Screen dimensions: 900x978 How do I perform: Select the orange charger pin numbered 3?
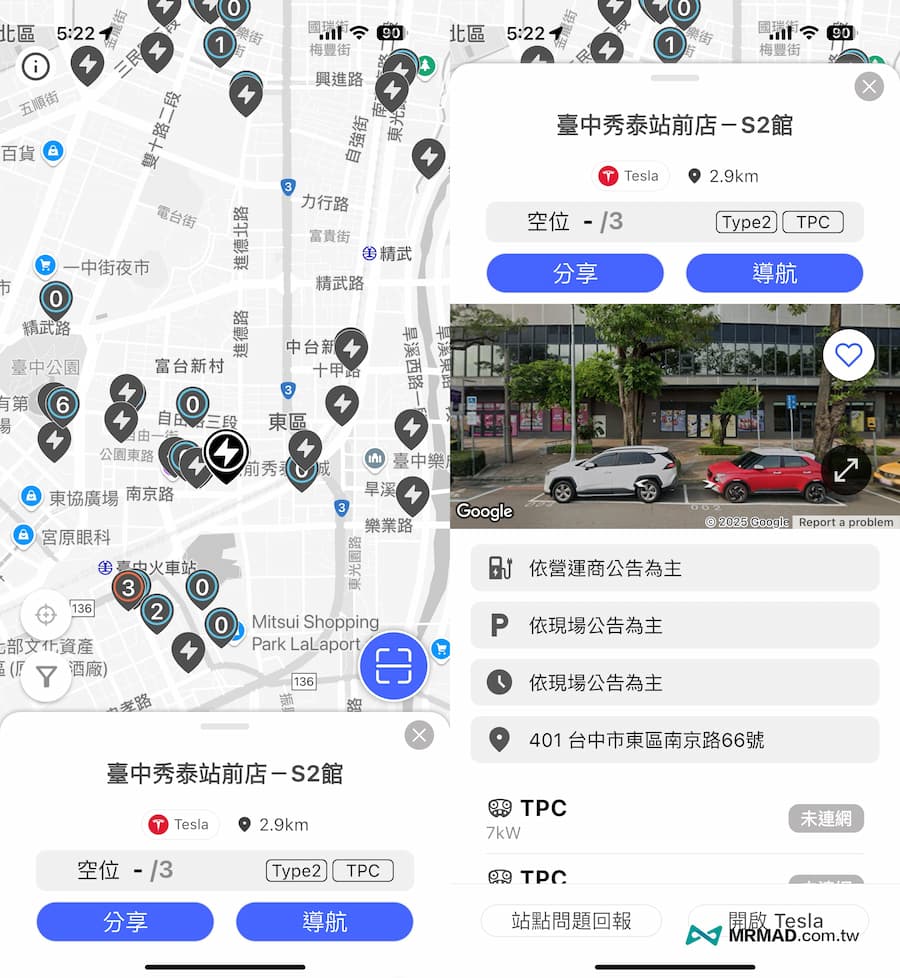pos(128,589)
